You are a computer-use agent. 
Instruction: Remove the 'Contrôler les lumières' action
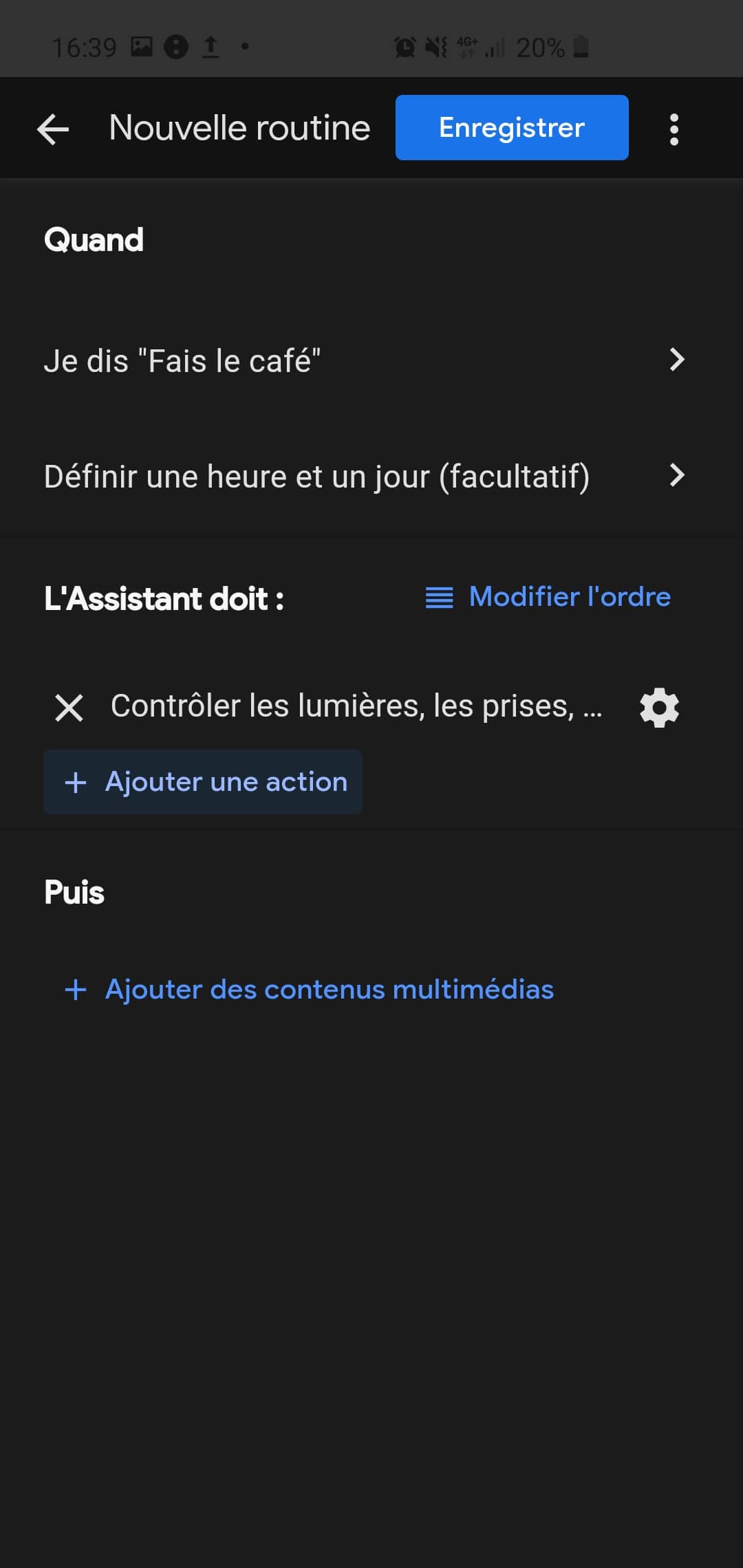(69, 708)
